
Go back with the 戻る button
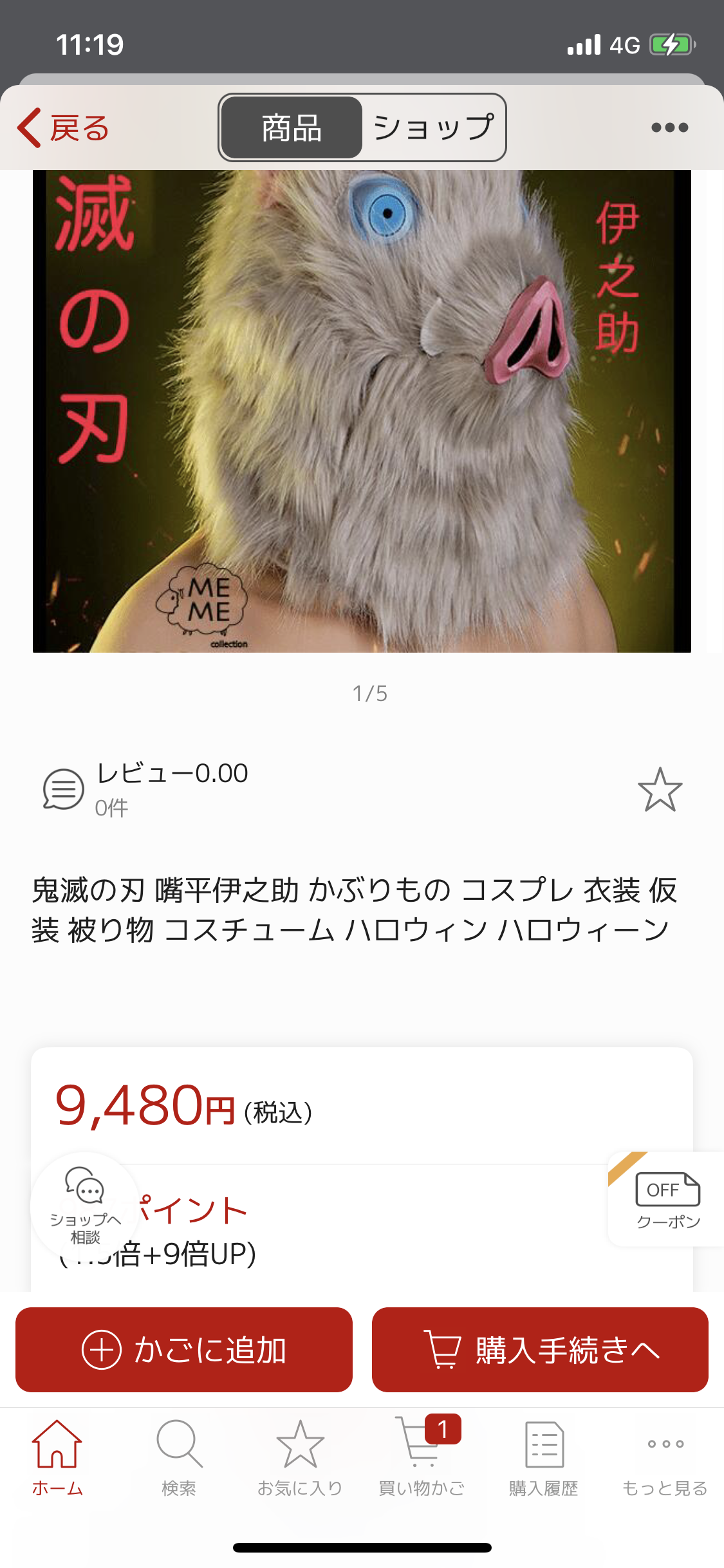(x=63, y=127)
